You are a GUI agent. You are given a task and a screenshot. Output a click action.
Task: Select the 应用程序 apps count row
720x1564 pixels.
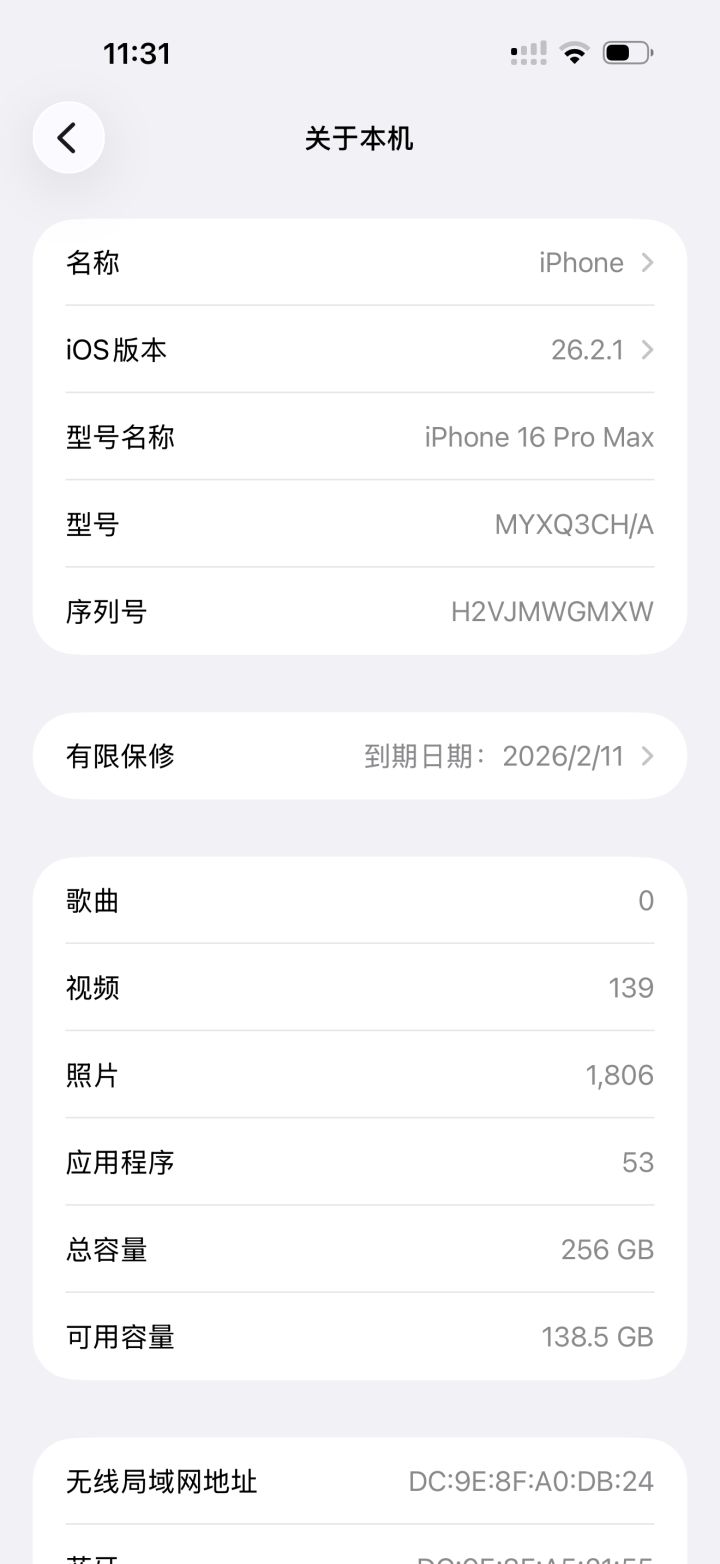[x=360, y=1162]
